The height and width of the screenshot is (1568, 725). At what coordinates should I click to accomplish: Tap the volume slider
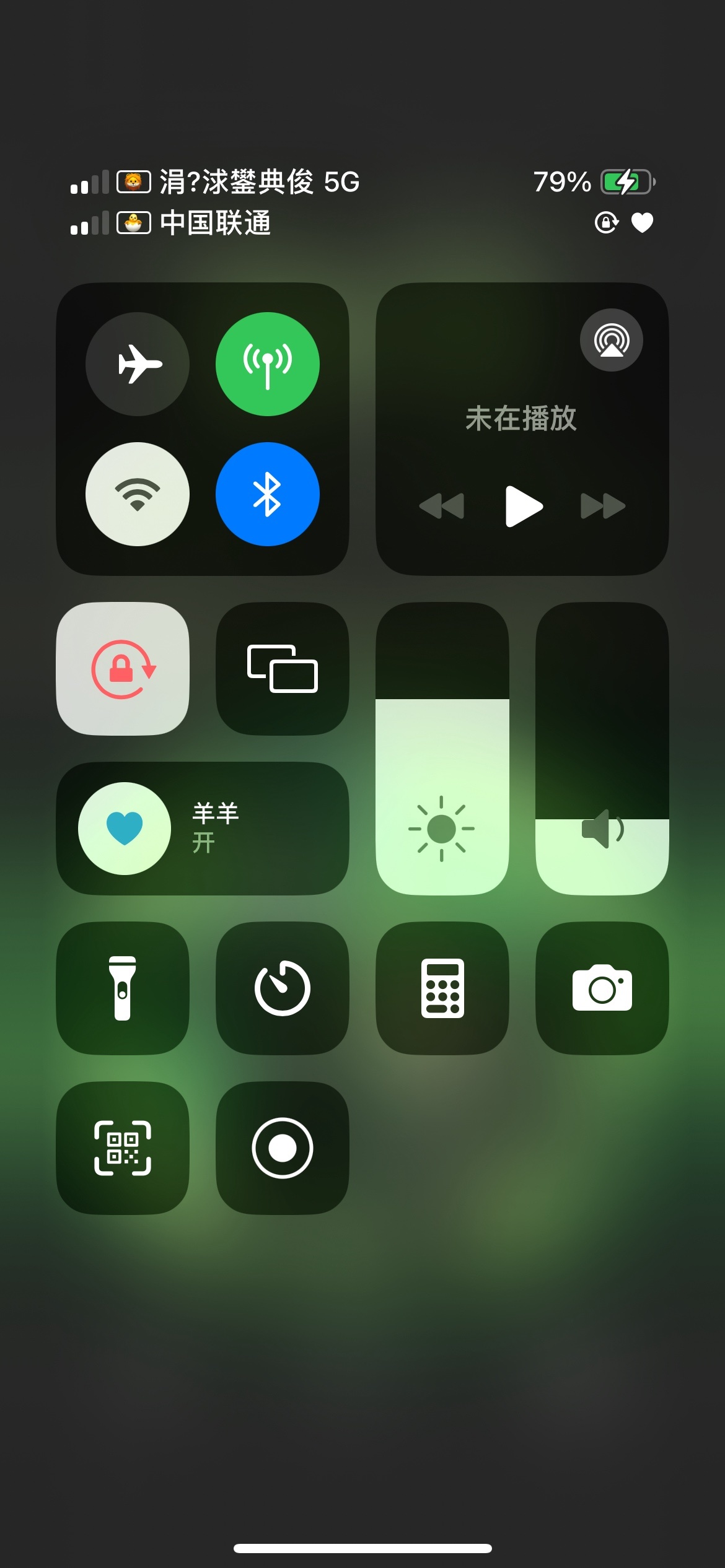click(602, 749)
